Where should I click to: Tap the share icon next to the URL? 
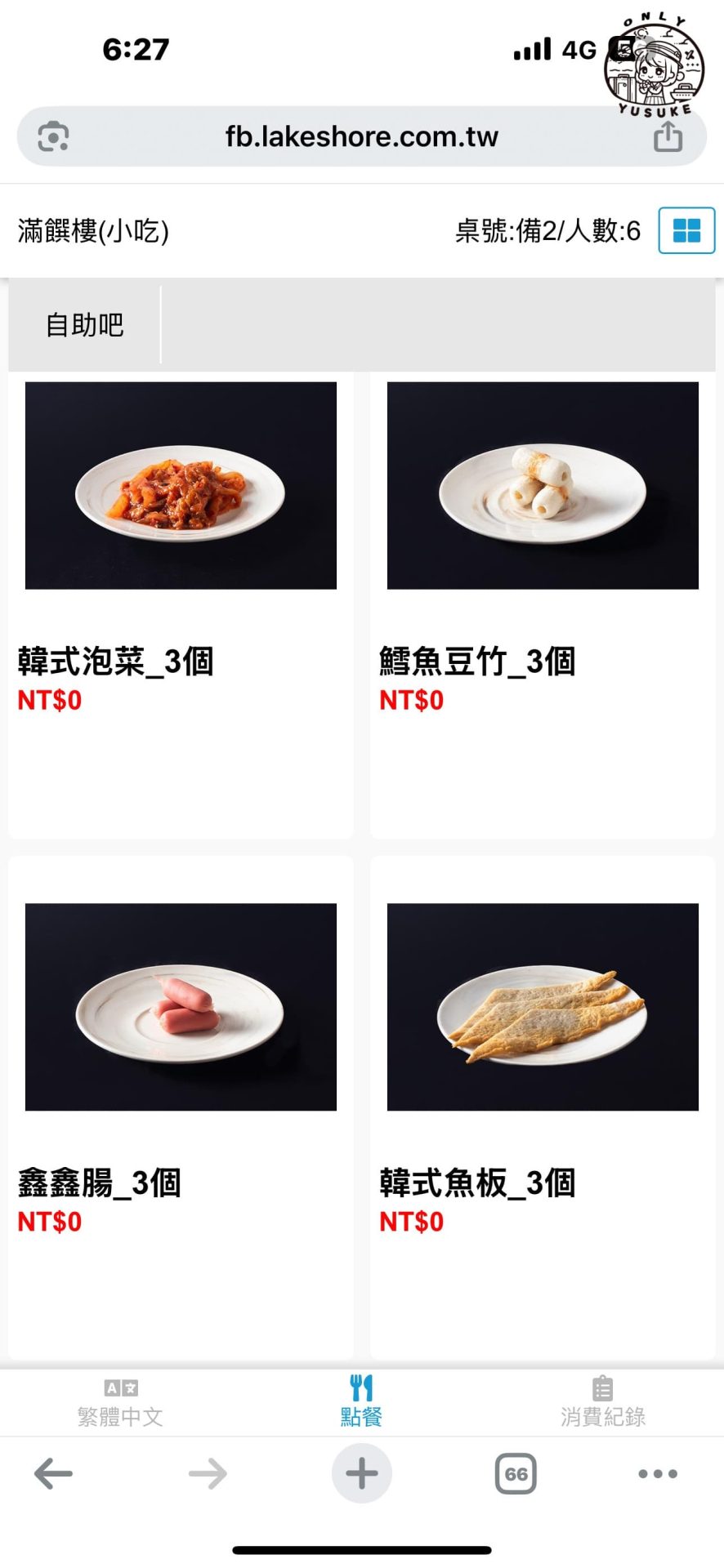coord(668,136)
